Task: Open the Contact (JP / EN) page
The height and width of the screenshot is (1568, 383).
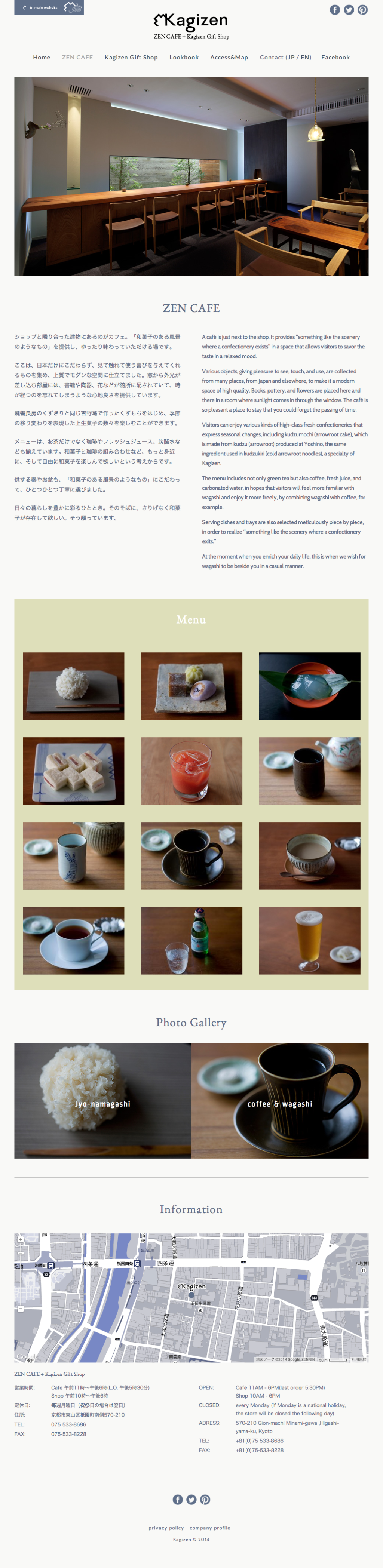Action: click(285, 57)
